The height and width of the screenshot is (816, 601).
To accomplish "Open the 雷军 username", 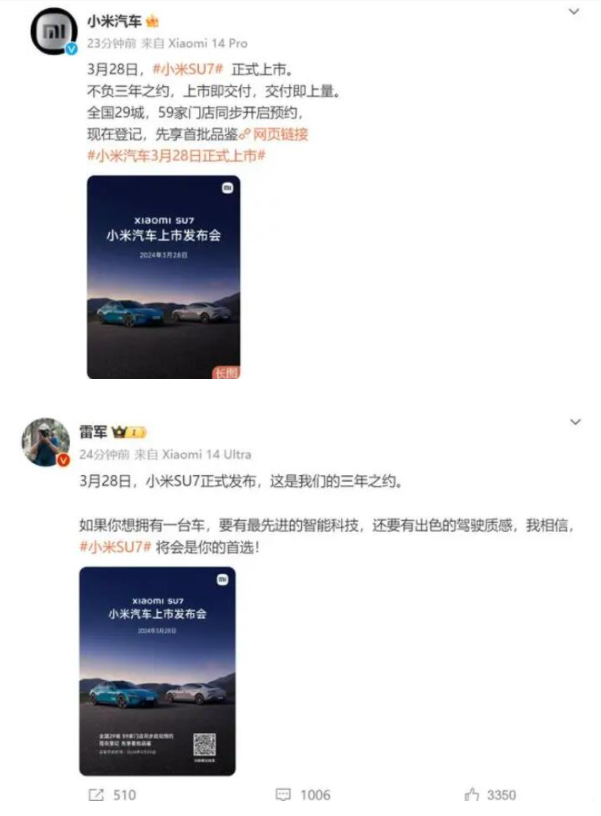I will pos(93,432).
